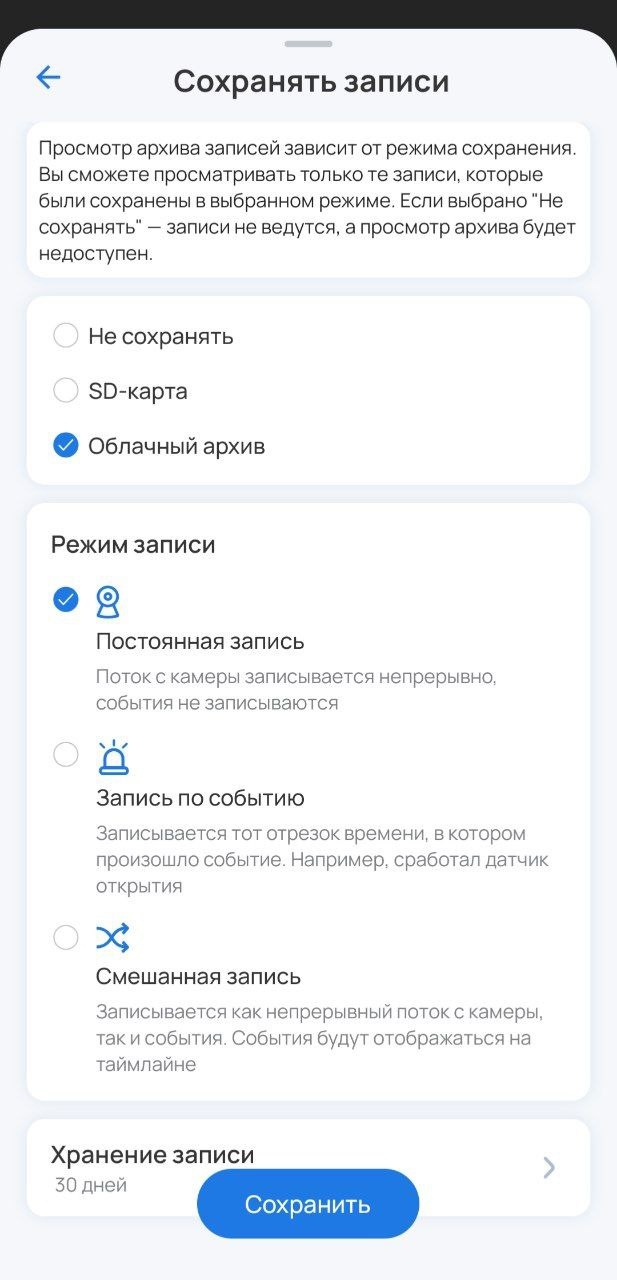The image size is (617, 1280).
Task: Go back using the arrow icon
Action: [48, 78]
